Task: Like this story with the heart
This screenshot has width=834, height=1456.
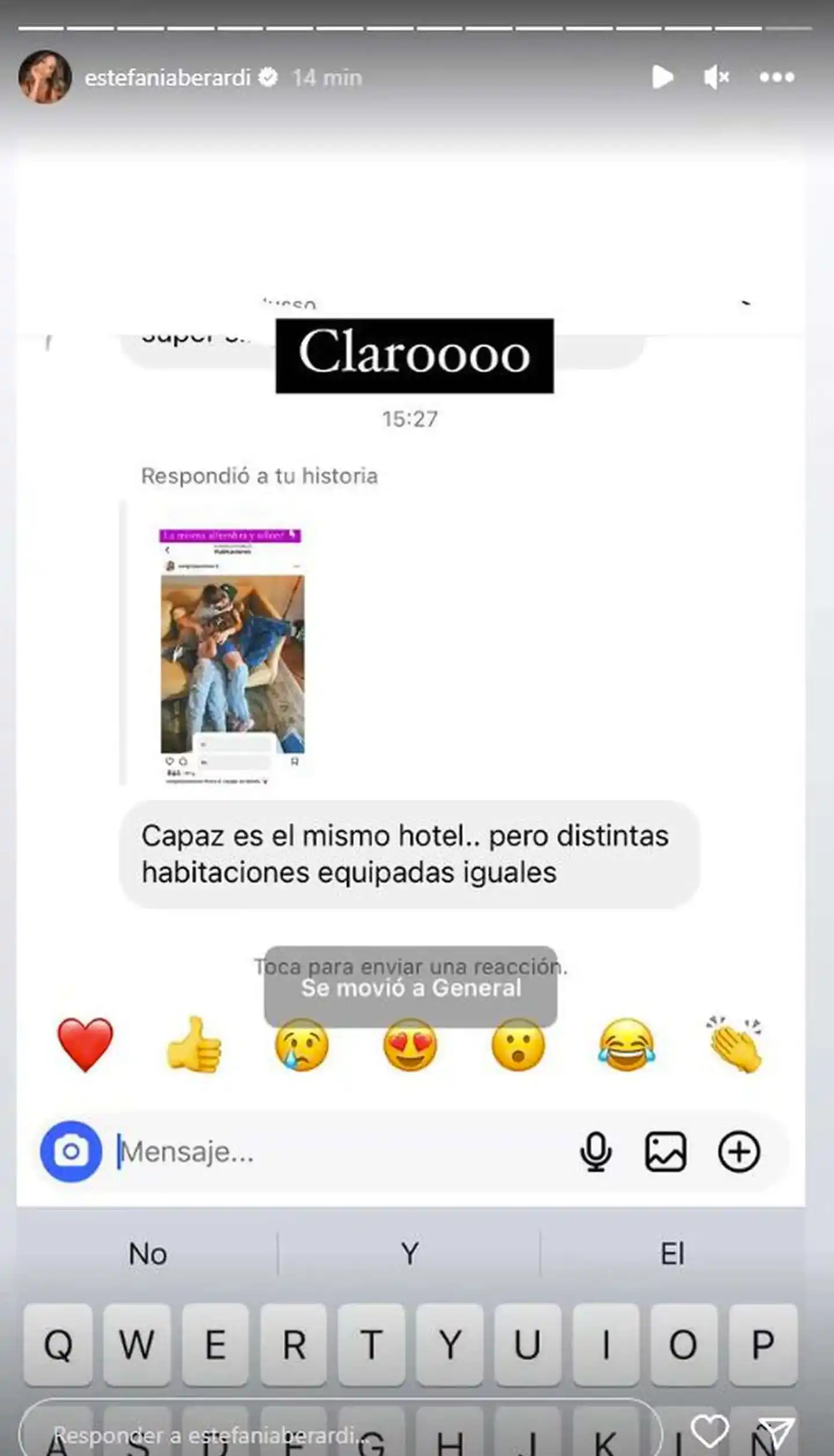Action: tap(710, 1431)
